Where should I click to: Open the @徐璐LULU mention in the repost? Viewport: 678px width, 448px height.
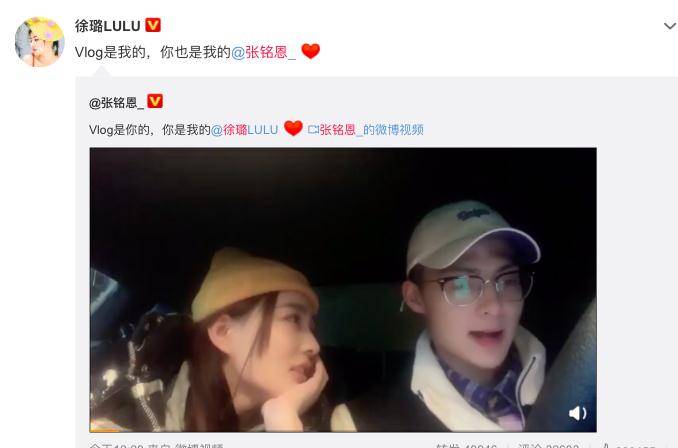243,130
